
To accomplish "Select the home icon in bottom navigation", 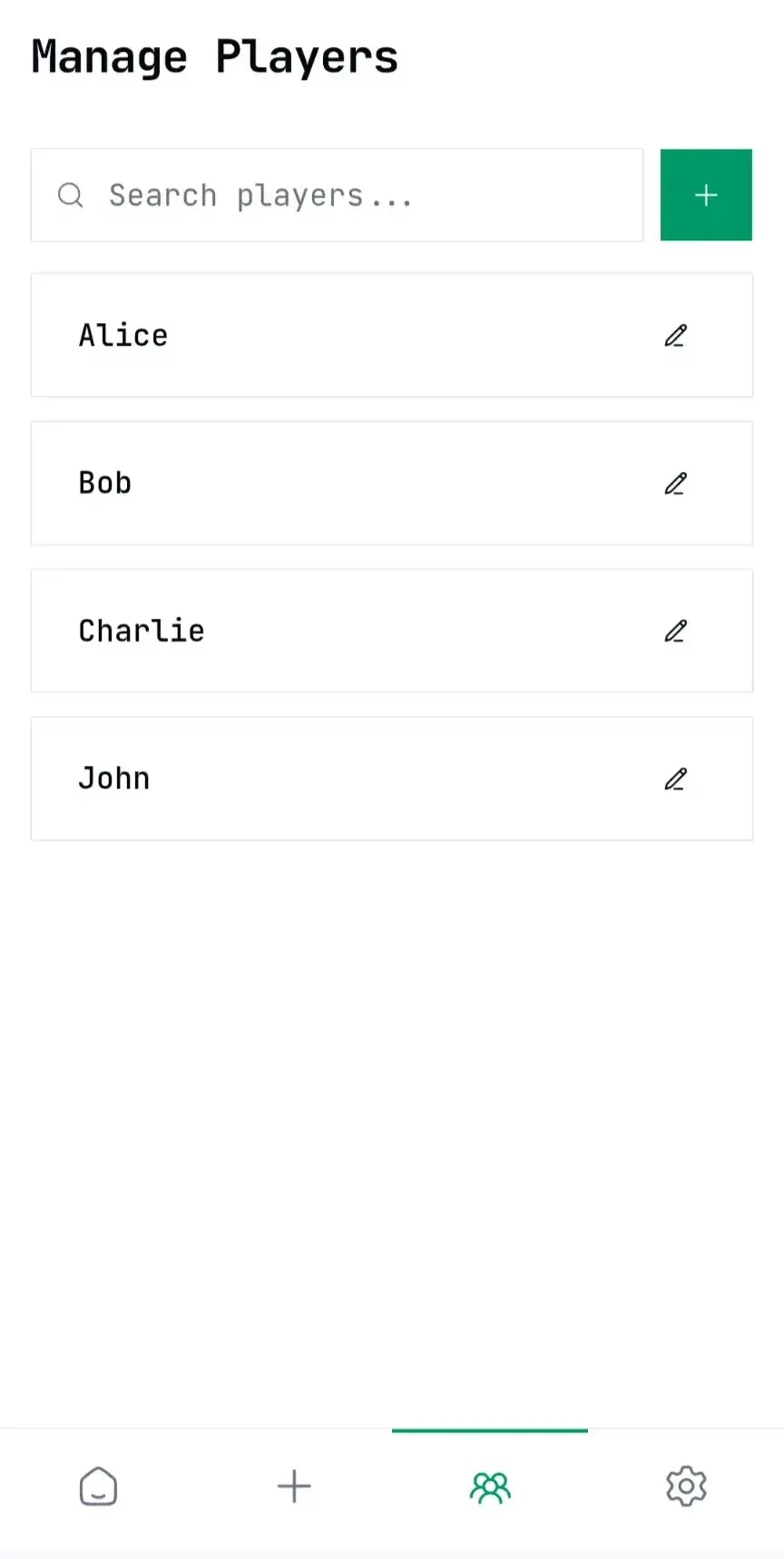I will pyautogui.click(x=97, y=1485).
